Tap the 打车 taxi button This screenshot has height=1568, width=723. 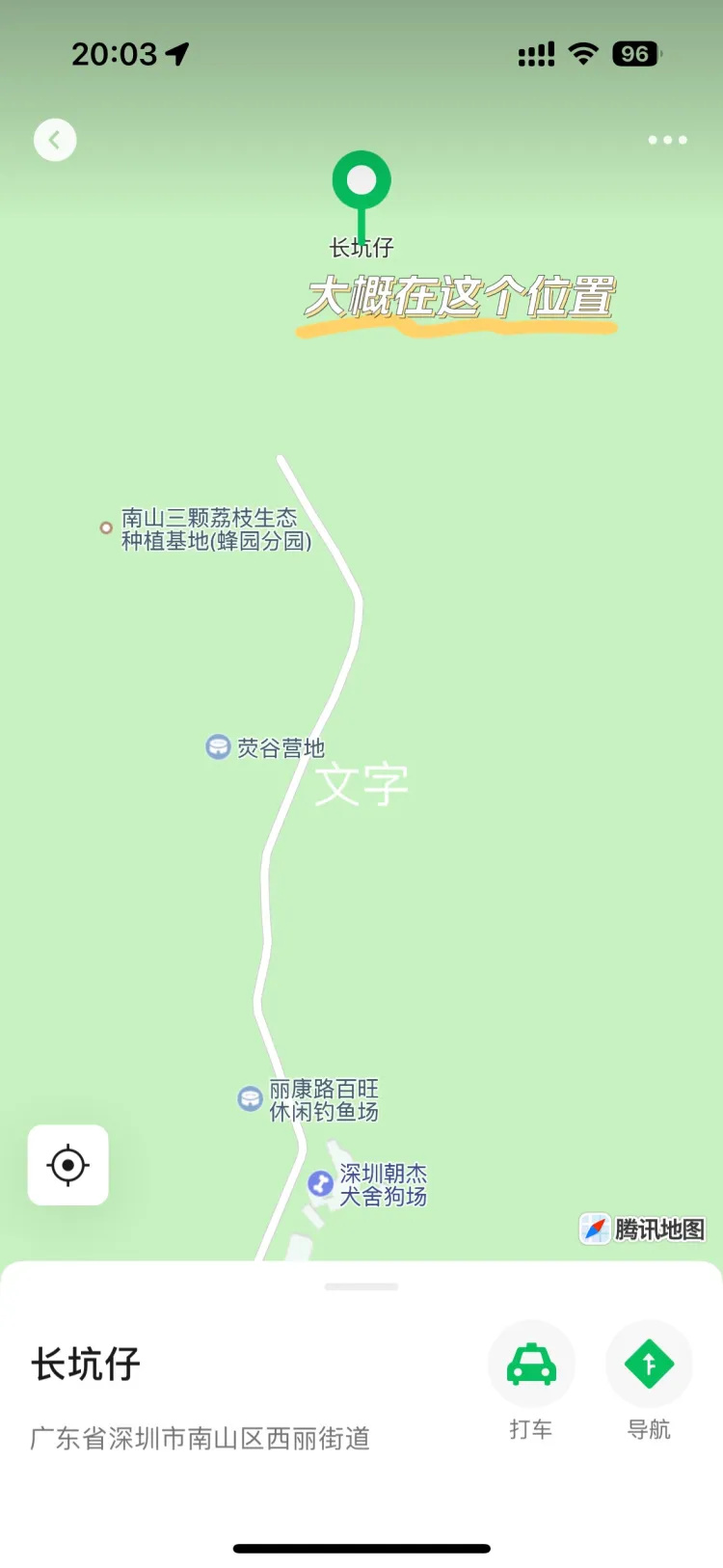coord(531,1365)
